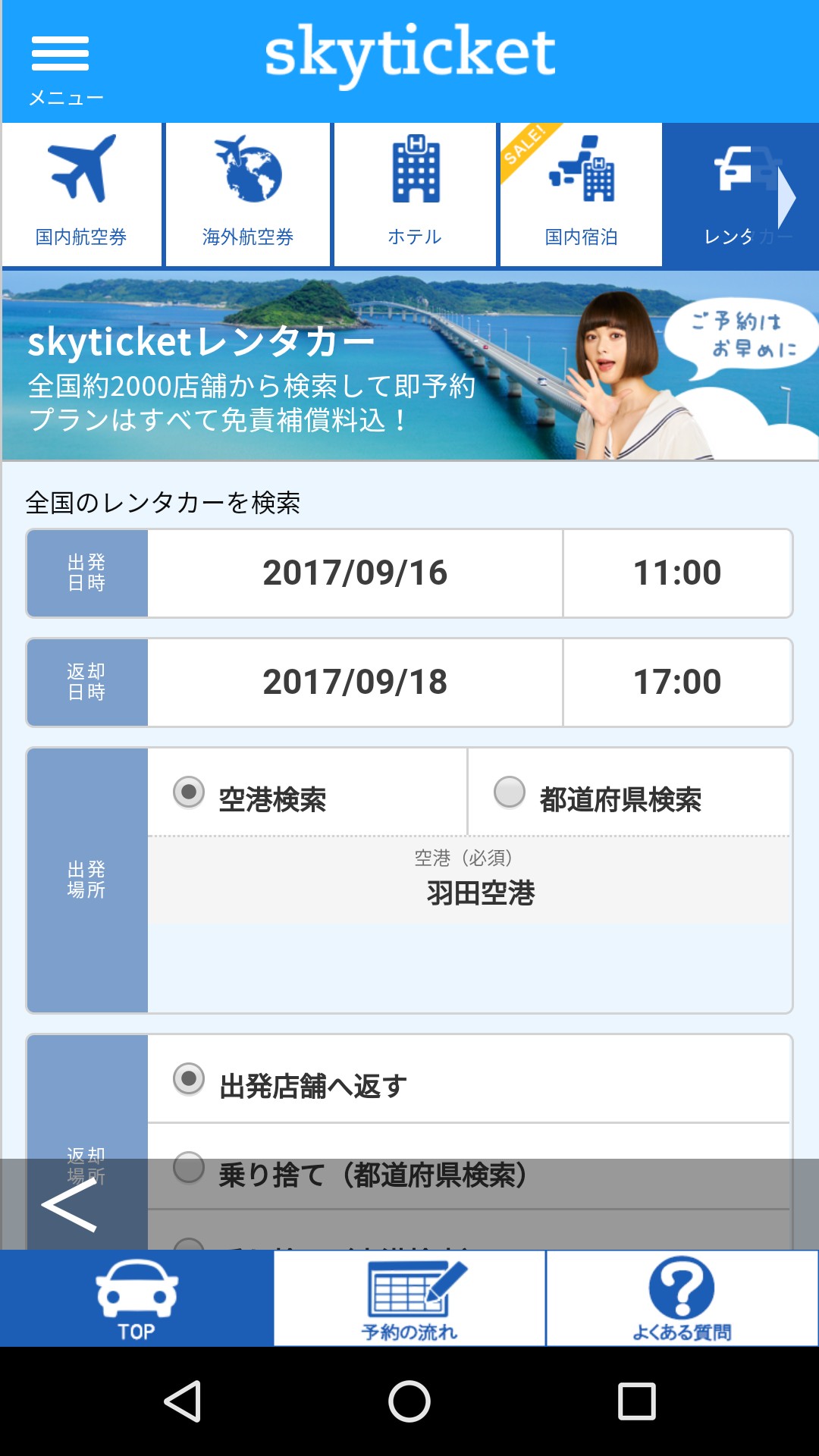Tap the Android home button
Viewport: 819px width, 1456px height.
click(x=409, y=1401)
